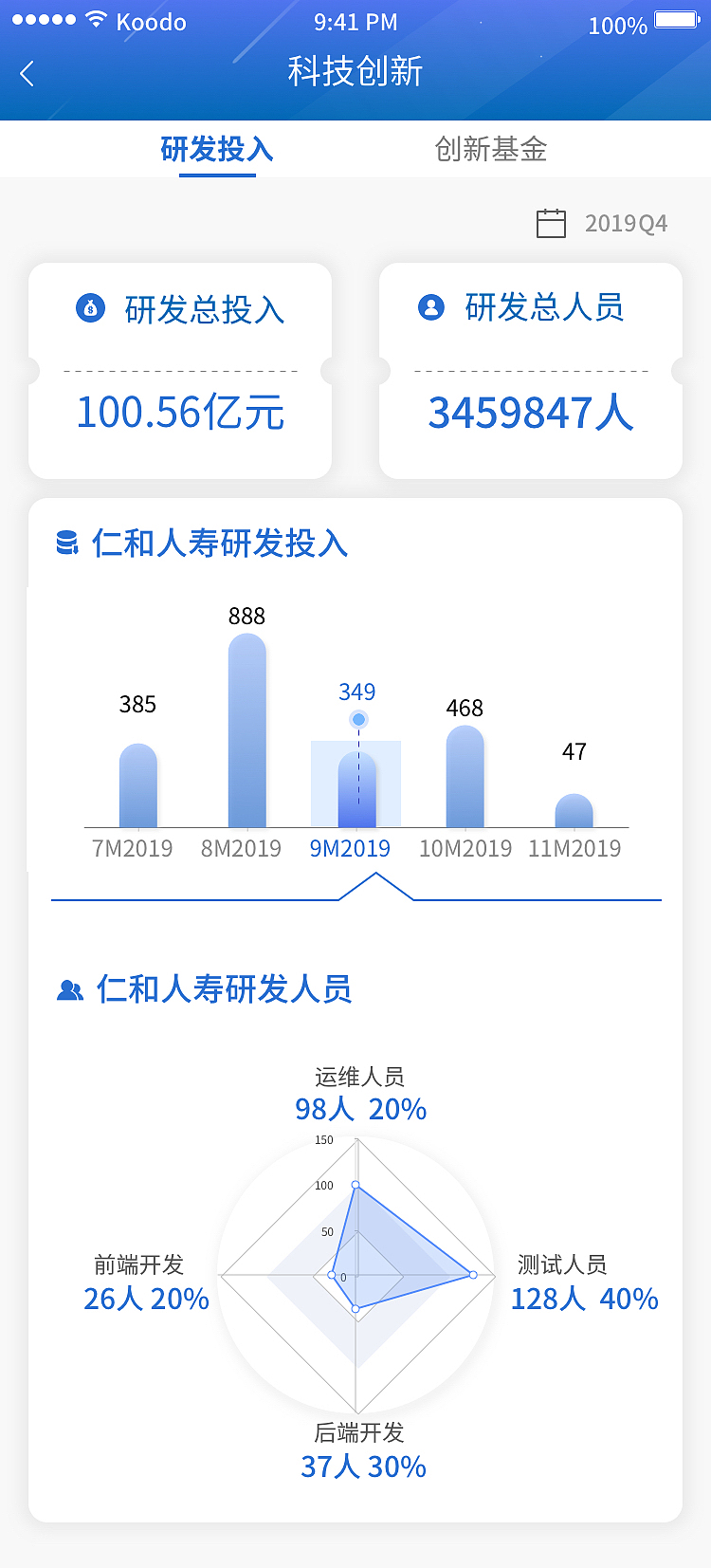Viewport: 711px width, 1568px height.
Task: Tap the database icon before 仁和人寿研发投入
Action: click(x=66, y=543)
